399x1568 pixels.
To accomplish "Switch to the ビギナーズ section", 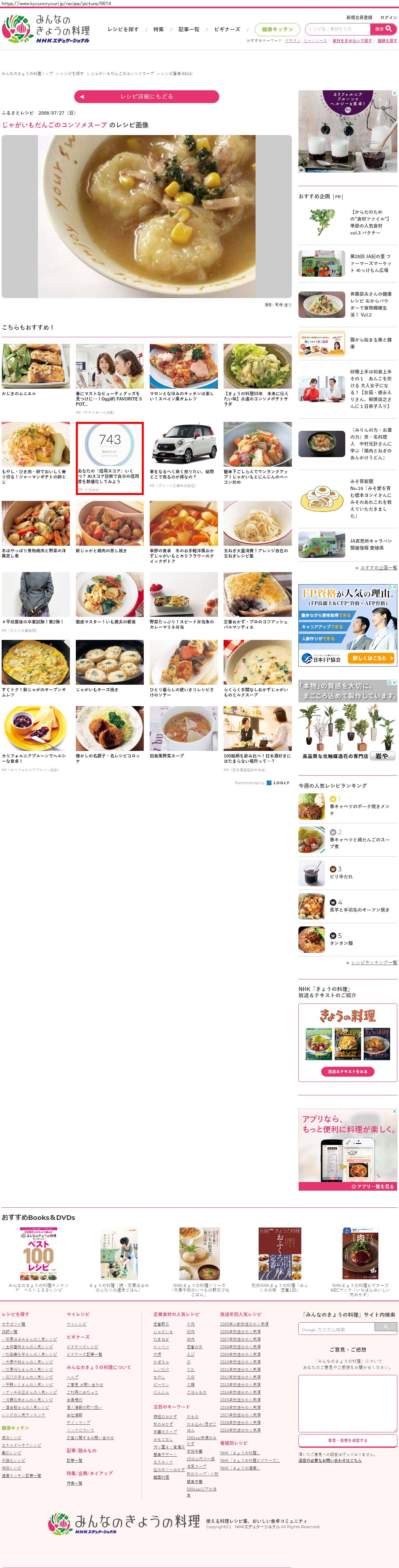I will tap(227, 29).
